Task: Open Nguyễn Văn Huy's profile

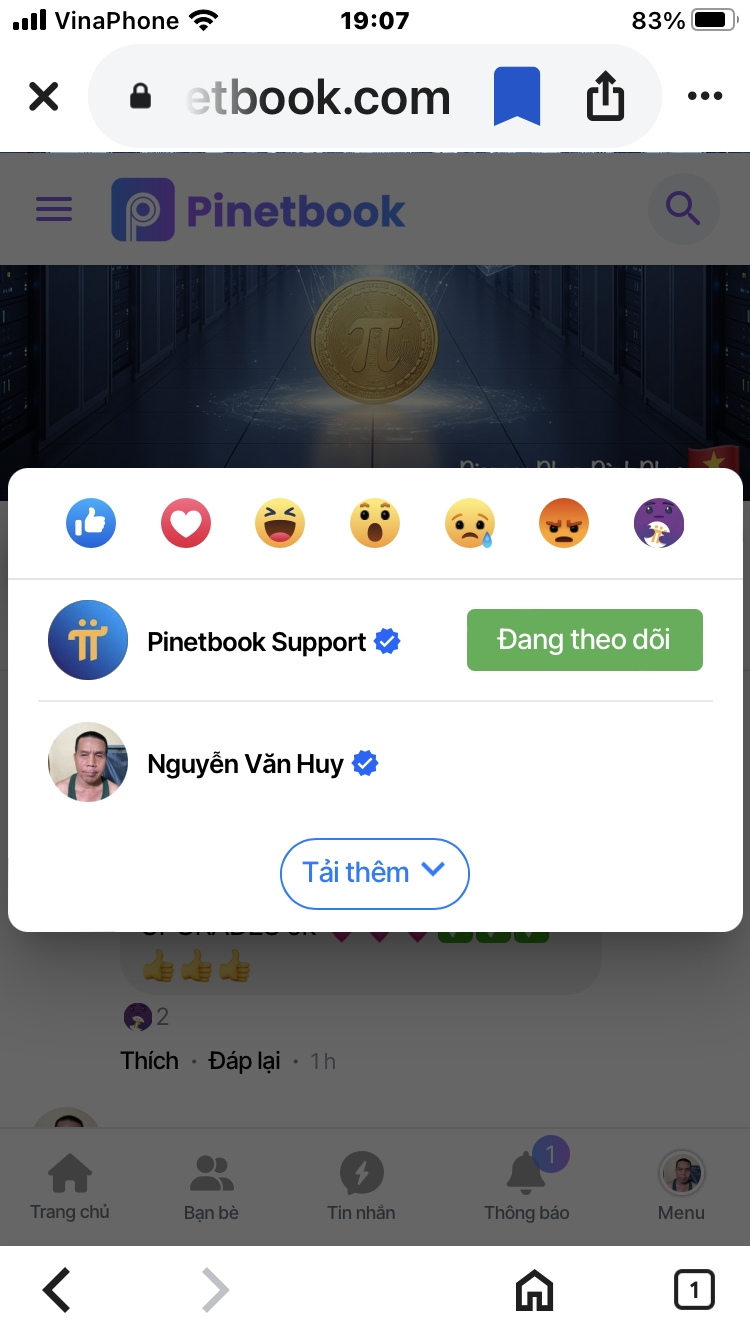Action: tap(245, 764)
